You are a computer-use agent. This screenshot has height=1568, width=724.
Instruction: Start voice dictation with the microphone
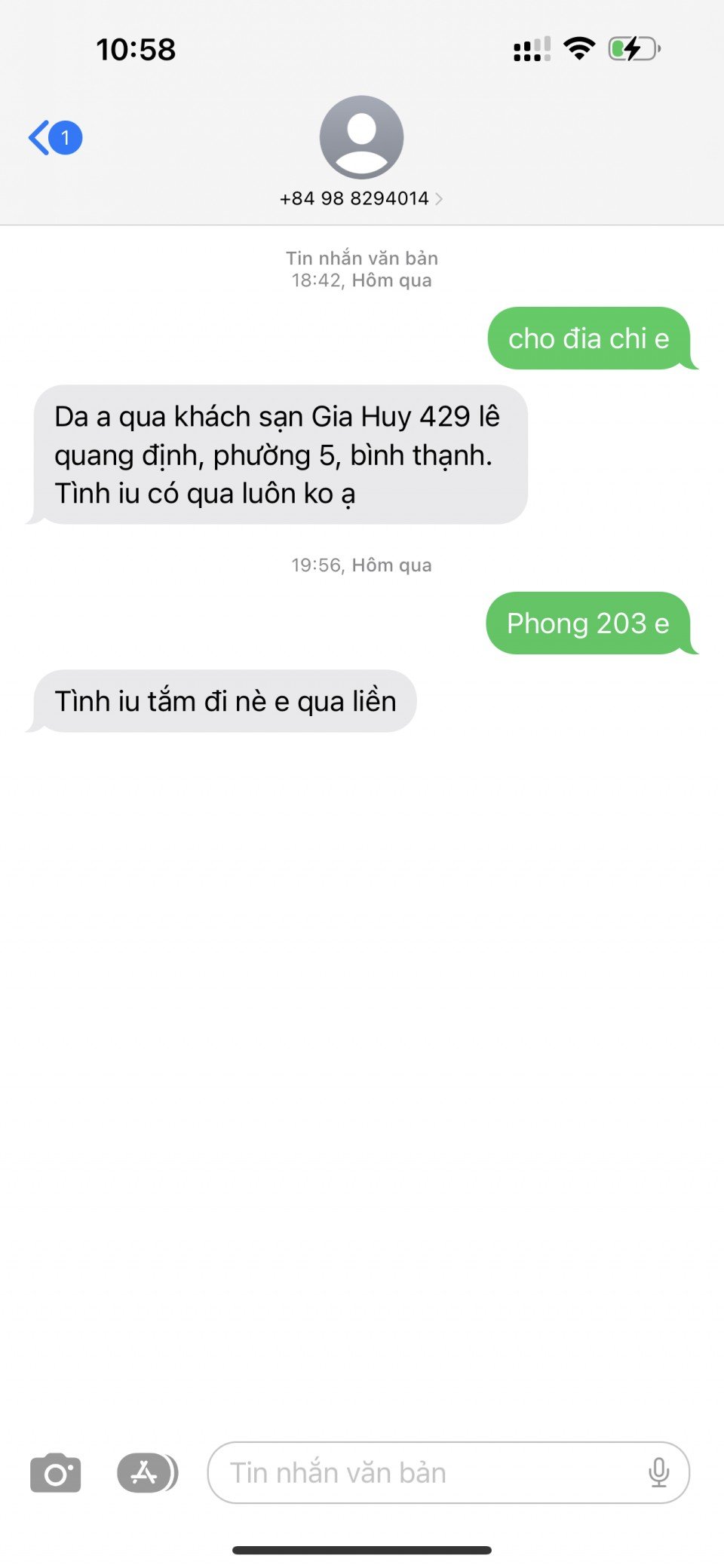(x=658, y=1472)
